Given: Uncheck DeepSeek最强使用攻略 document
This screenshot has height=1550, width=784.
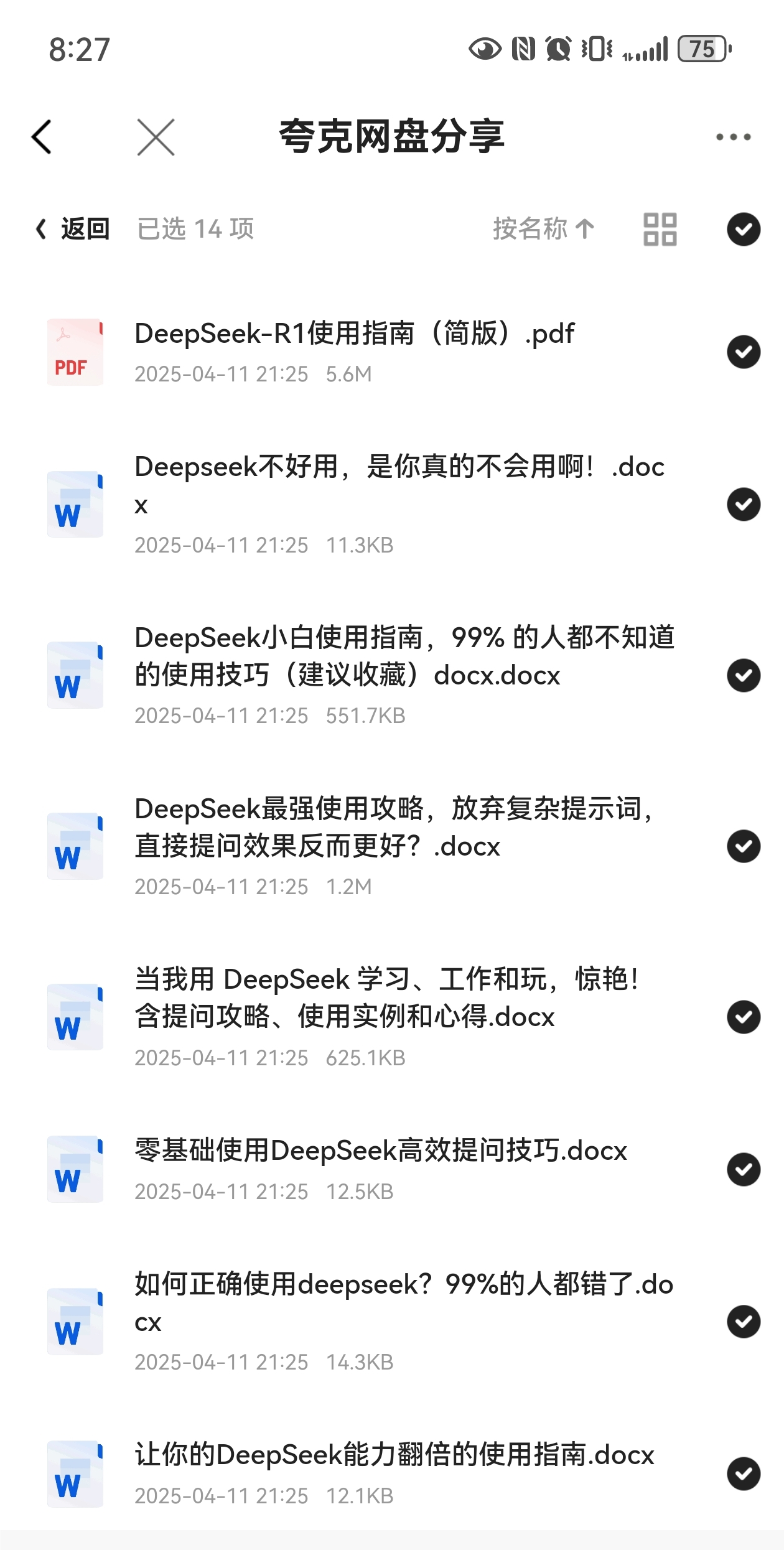Looking at the screenshot, I should pos(744,846).
